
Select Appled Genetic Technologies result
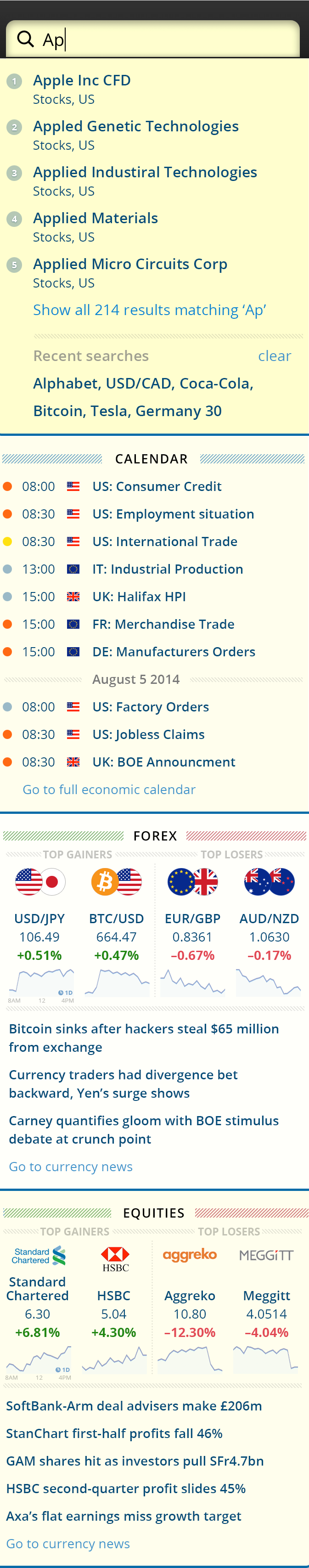click(x=135, y=127)
